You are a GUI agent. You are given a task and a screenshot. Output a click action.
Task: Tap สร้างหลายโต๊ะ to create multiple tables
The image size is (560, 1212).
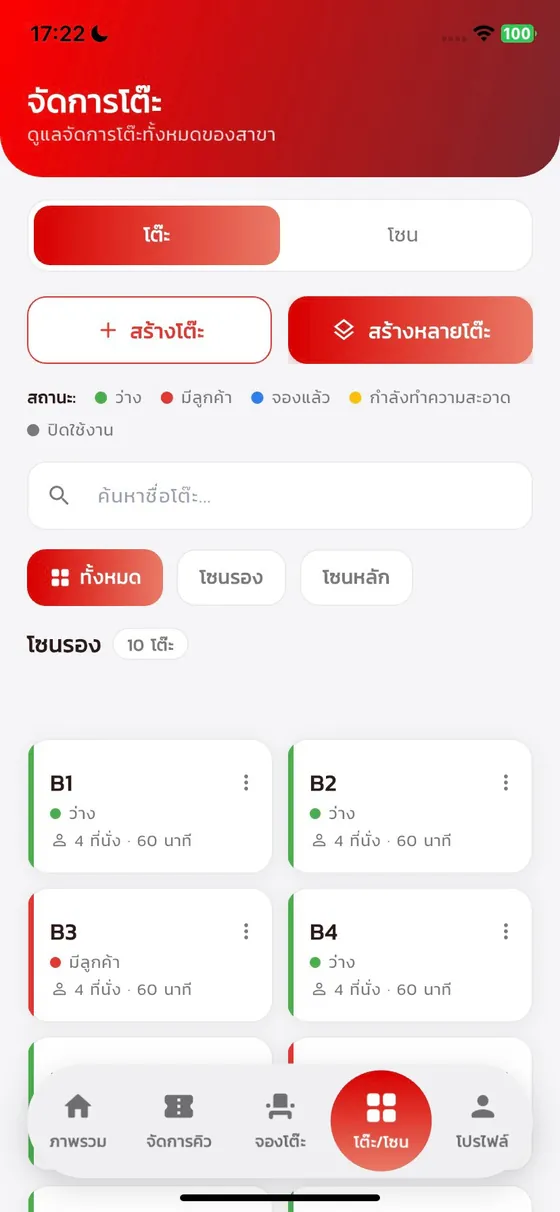point(410,330)
